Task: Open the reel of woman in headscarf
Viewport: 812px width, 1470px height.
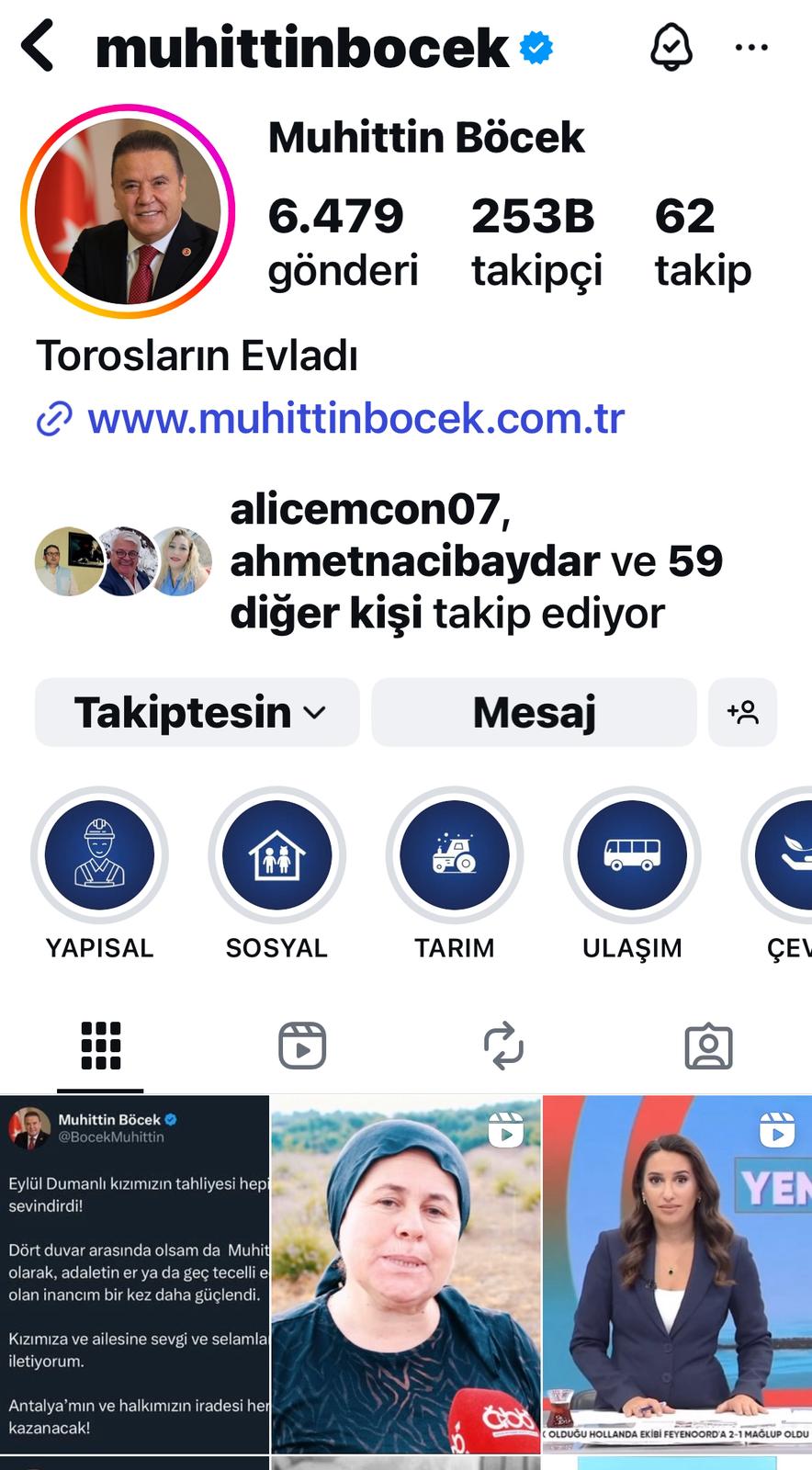Action: pos(405,1273)
